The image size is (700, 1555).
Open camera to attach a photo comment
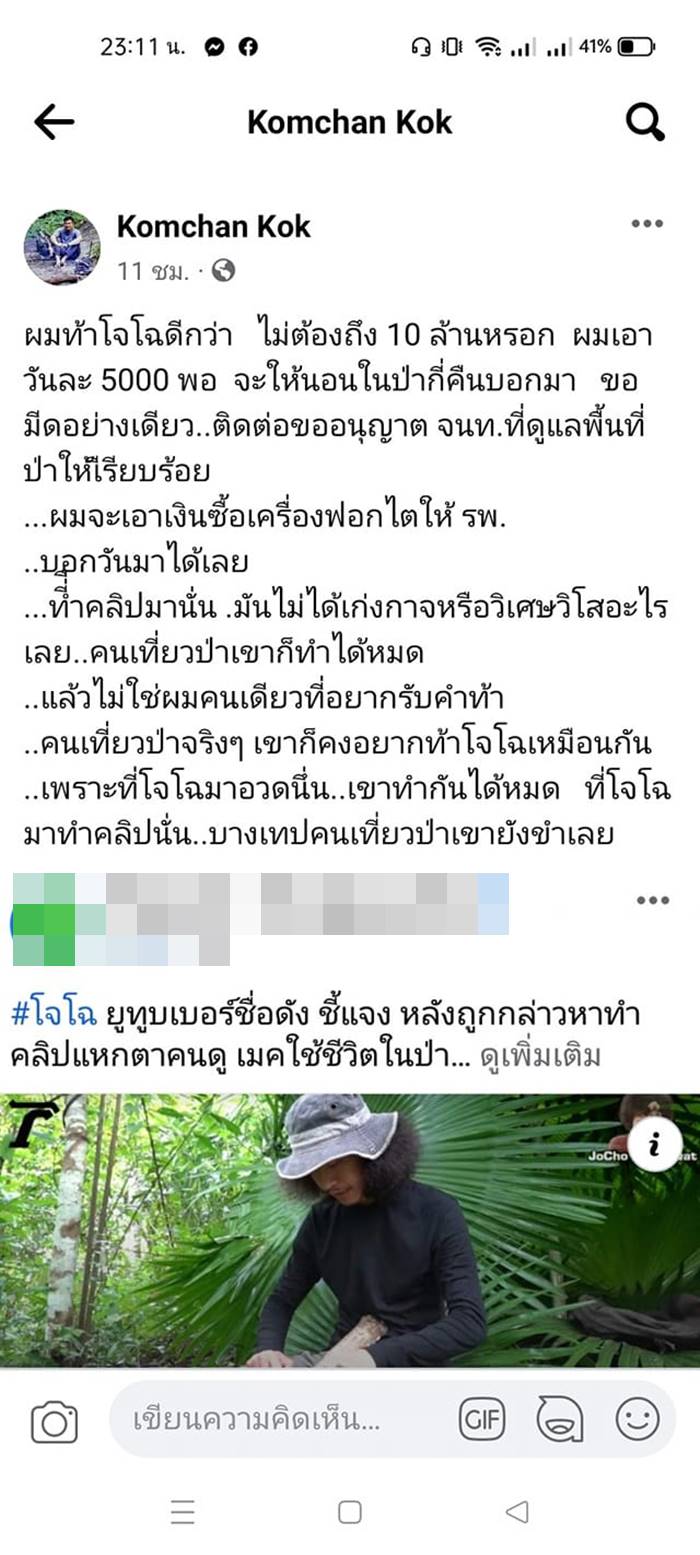[54, 1420]
